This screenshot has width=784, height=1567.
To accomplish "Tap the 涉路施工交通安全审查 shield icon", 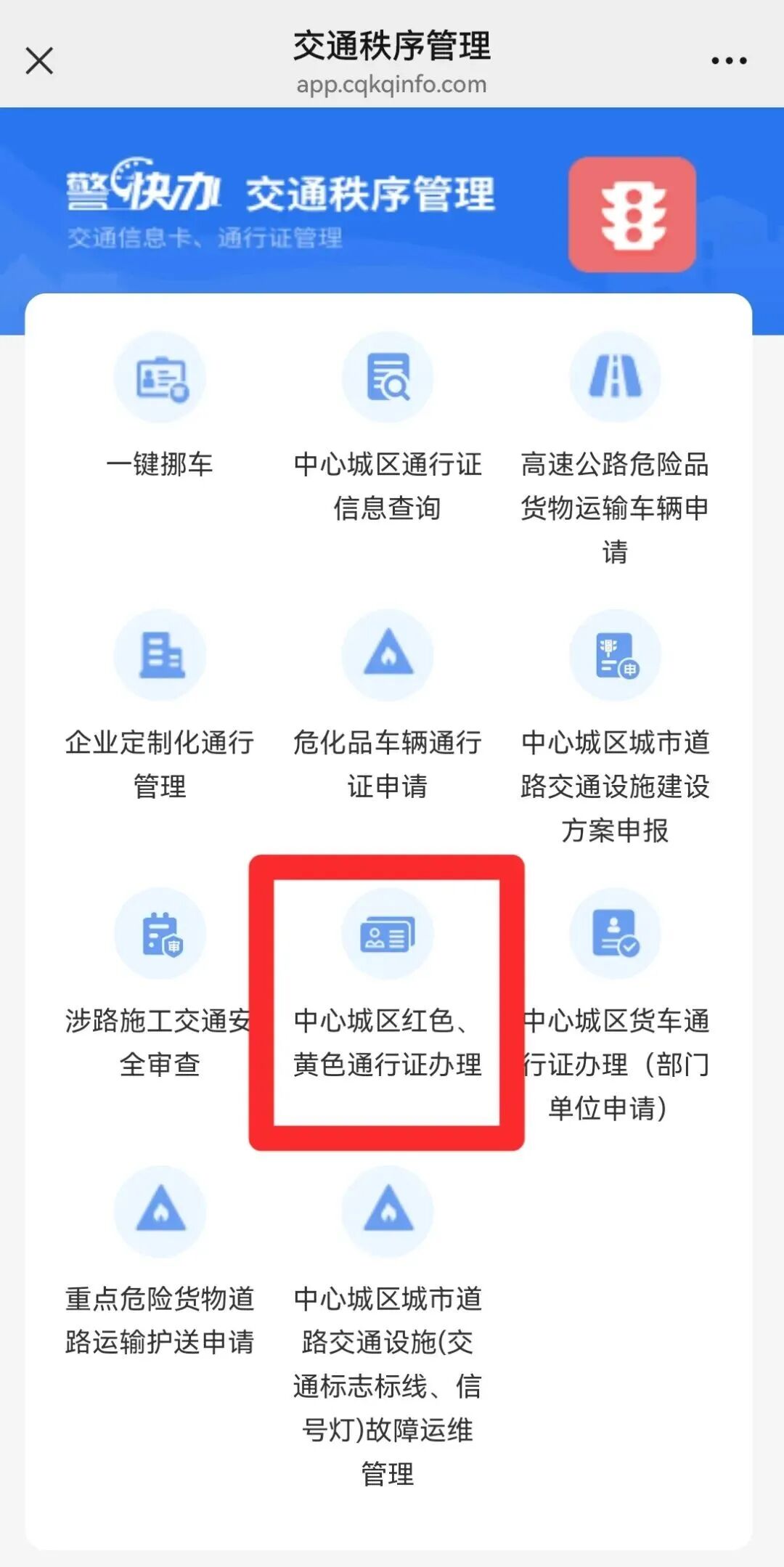I will [161, 935].
